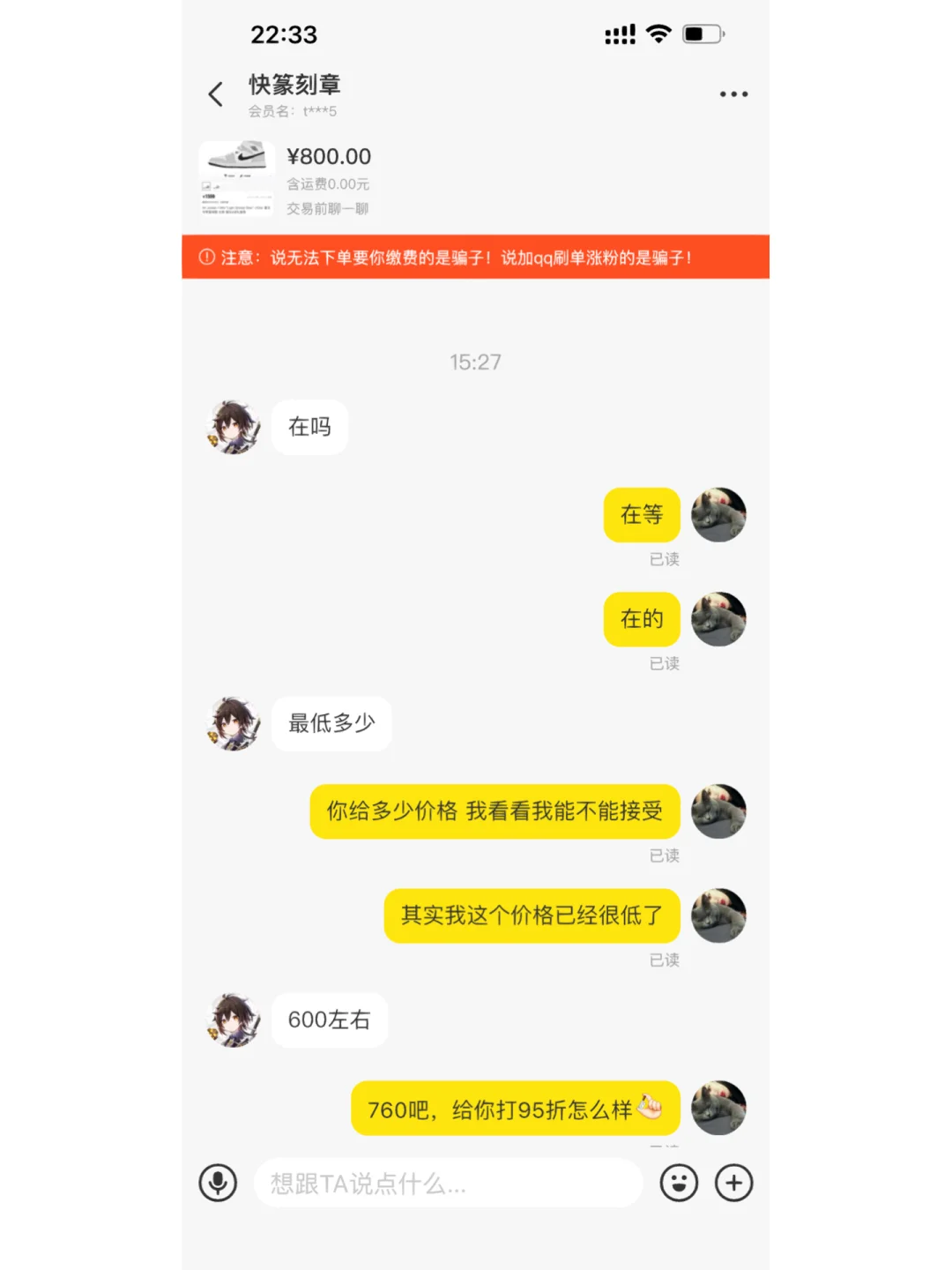This screenshot has height=1270, width=952.
Task: Go back using the top-left arrow
Action: pyautogui.click(x=215, y=94)
